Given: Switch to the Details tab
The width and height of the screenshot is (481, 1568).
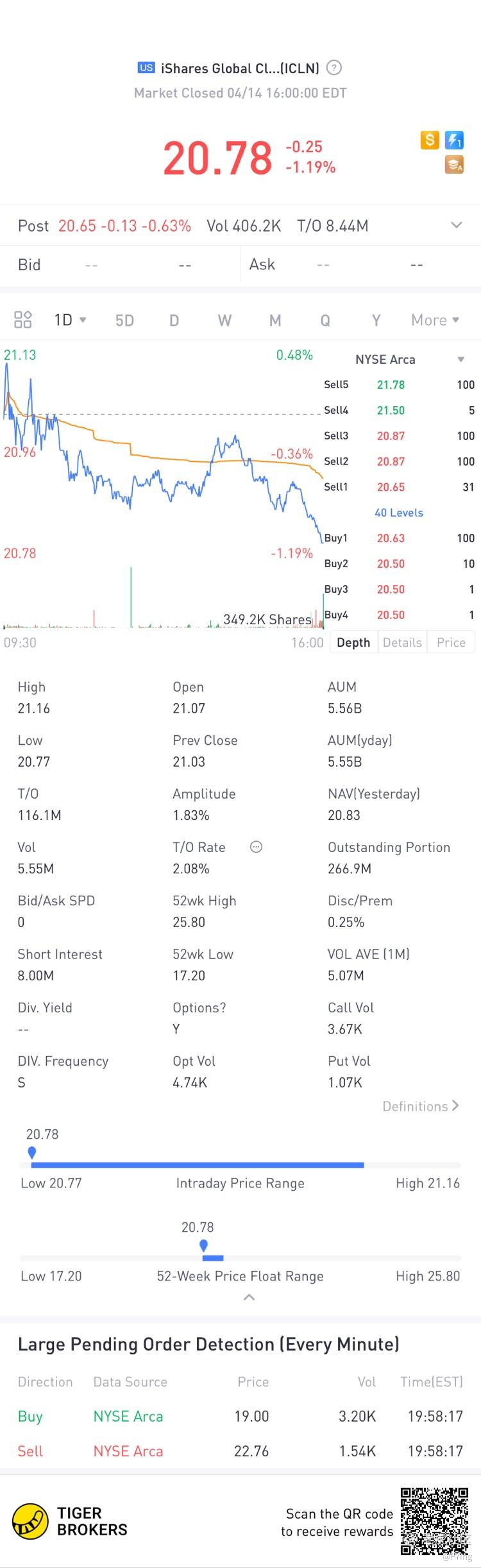Looking at the screenshot, I should [402, 642].
